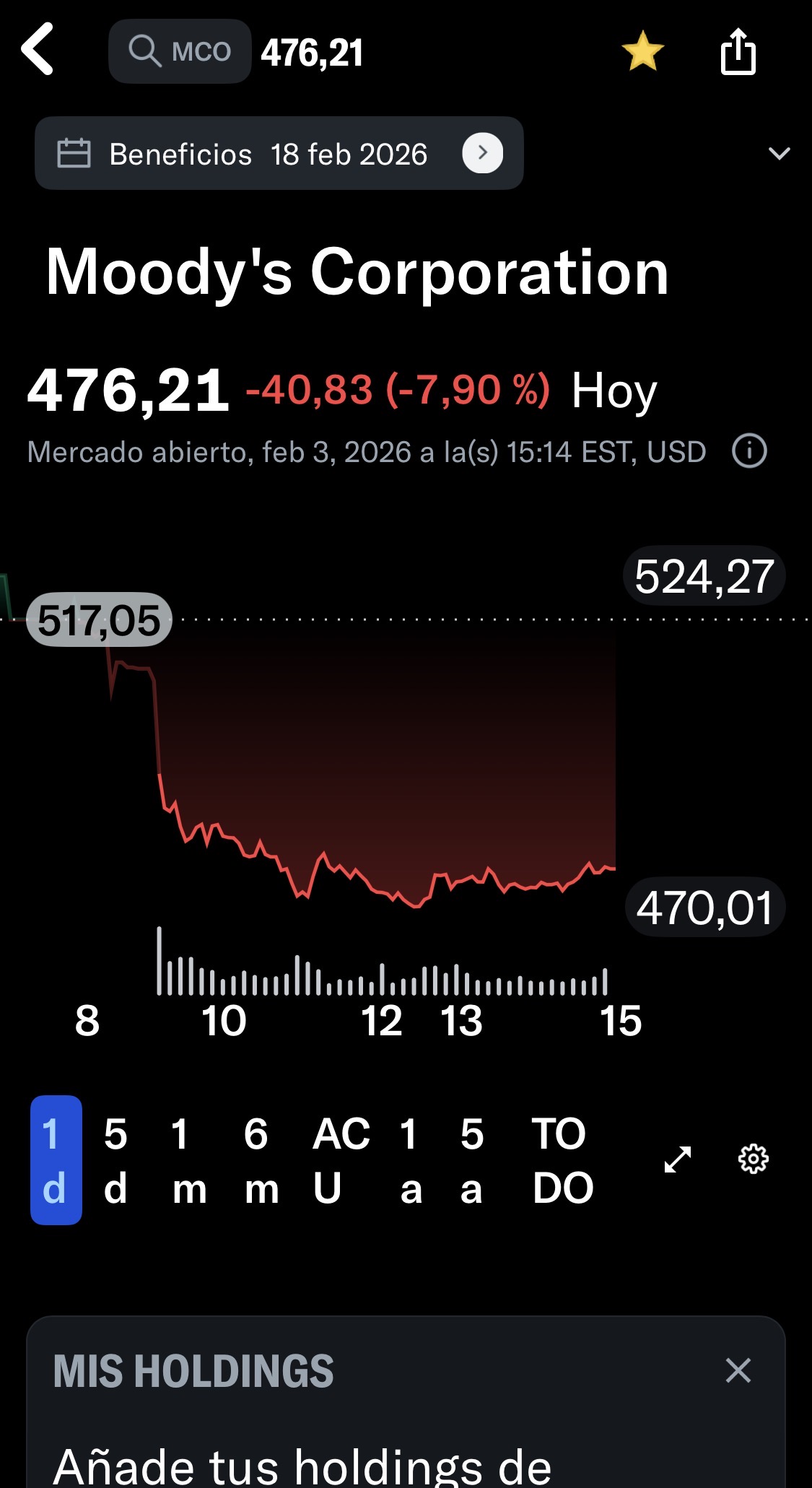The width and height of the screenshot is (812, 1488).
Task: Switch the chart to 1 a range
Action: pos(410,1159)
